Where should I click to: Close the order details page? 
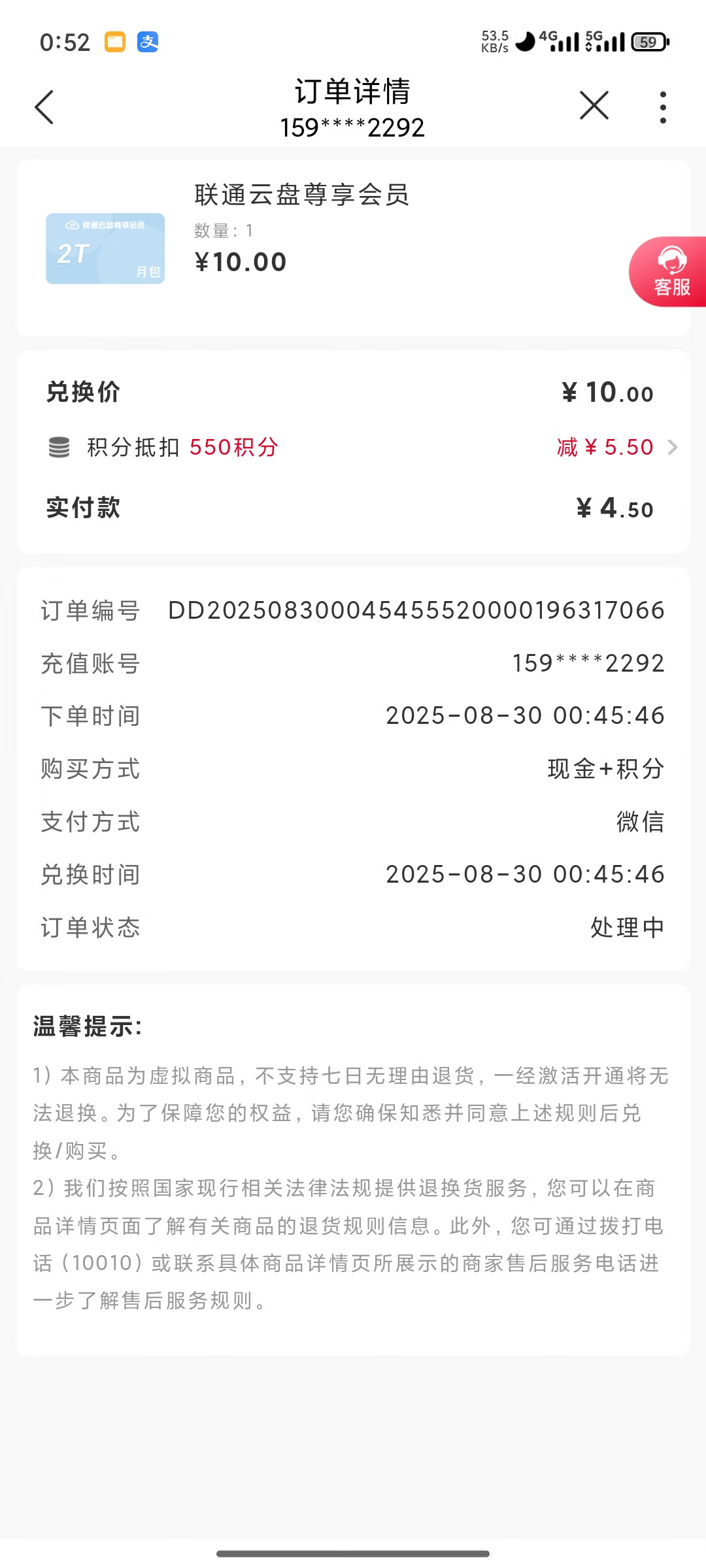594,106
